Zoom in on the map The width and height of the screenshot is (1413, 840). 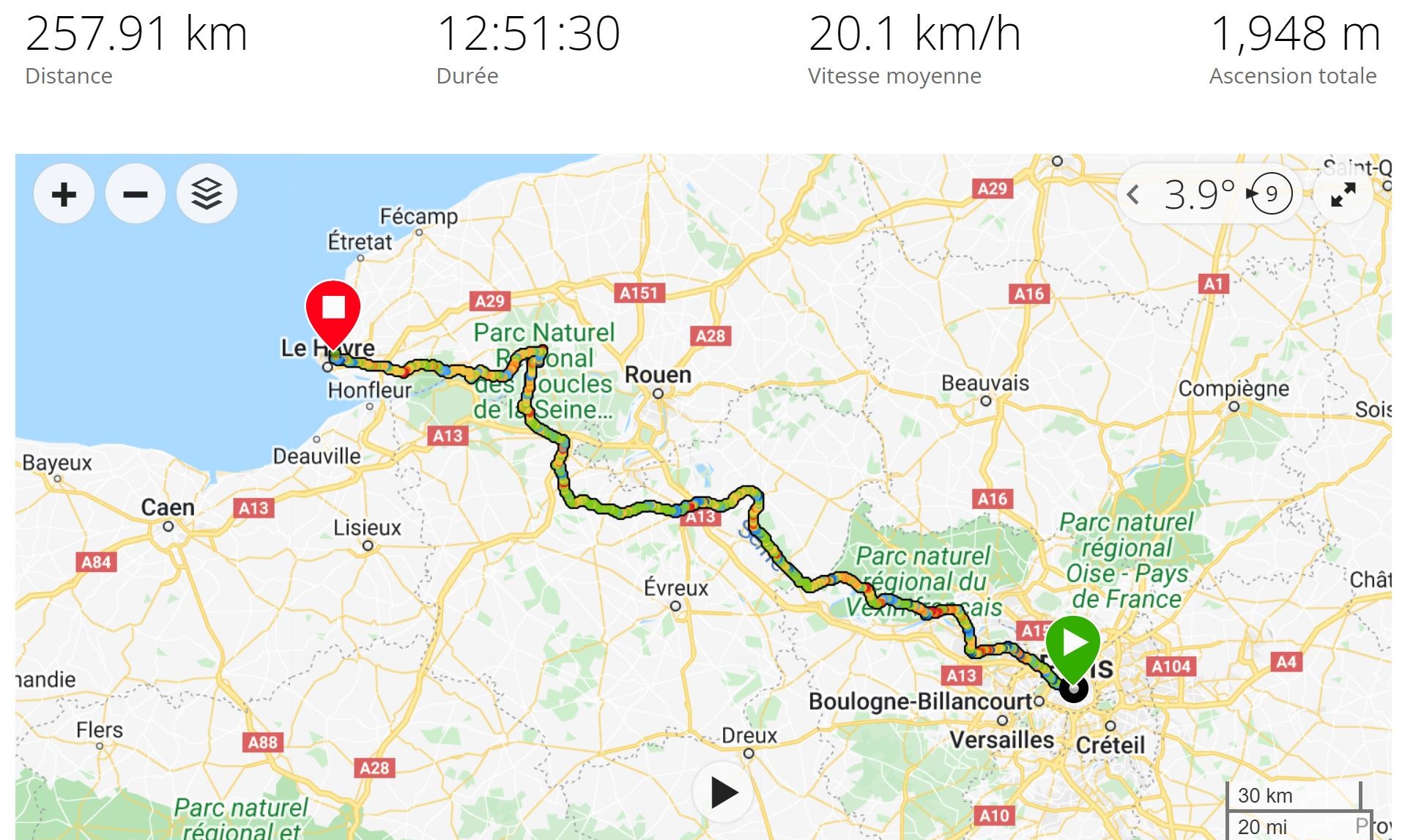pyautogui.click(x=64, y=194)
